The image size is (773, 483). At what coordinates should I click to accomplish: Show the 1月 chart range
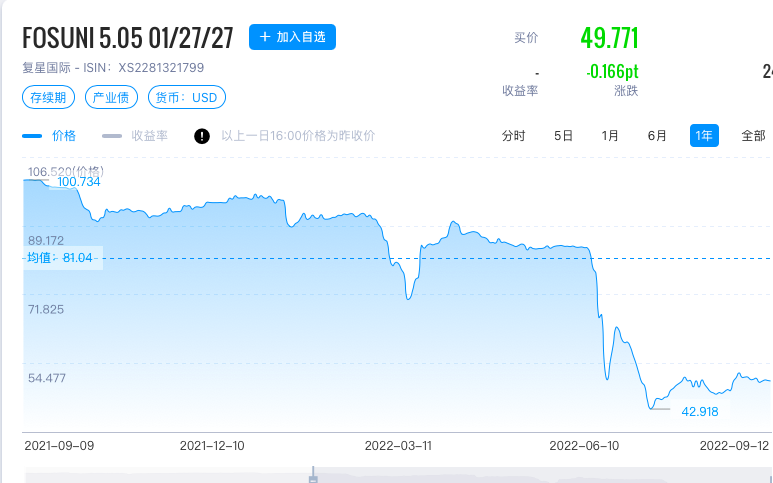[x=610, y=136]
